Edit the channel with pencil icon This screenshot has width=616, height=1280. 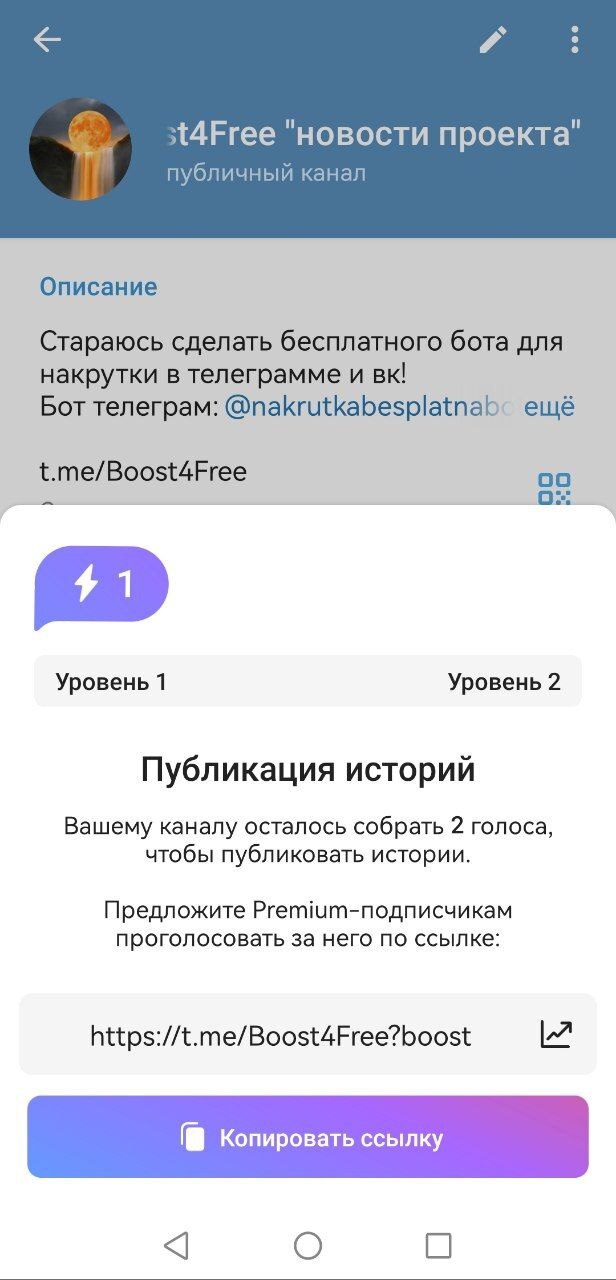[x=493, y=40]
